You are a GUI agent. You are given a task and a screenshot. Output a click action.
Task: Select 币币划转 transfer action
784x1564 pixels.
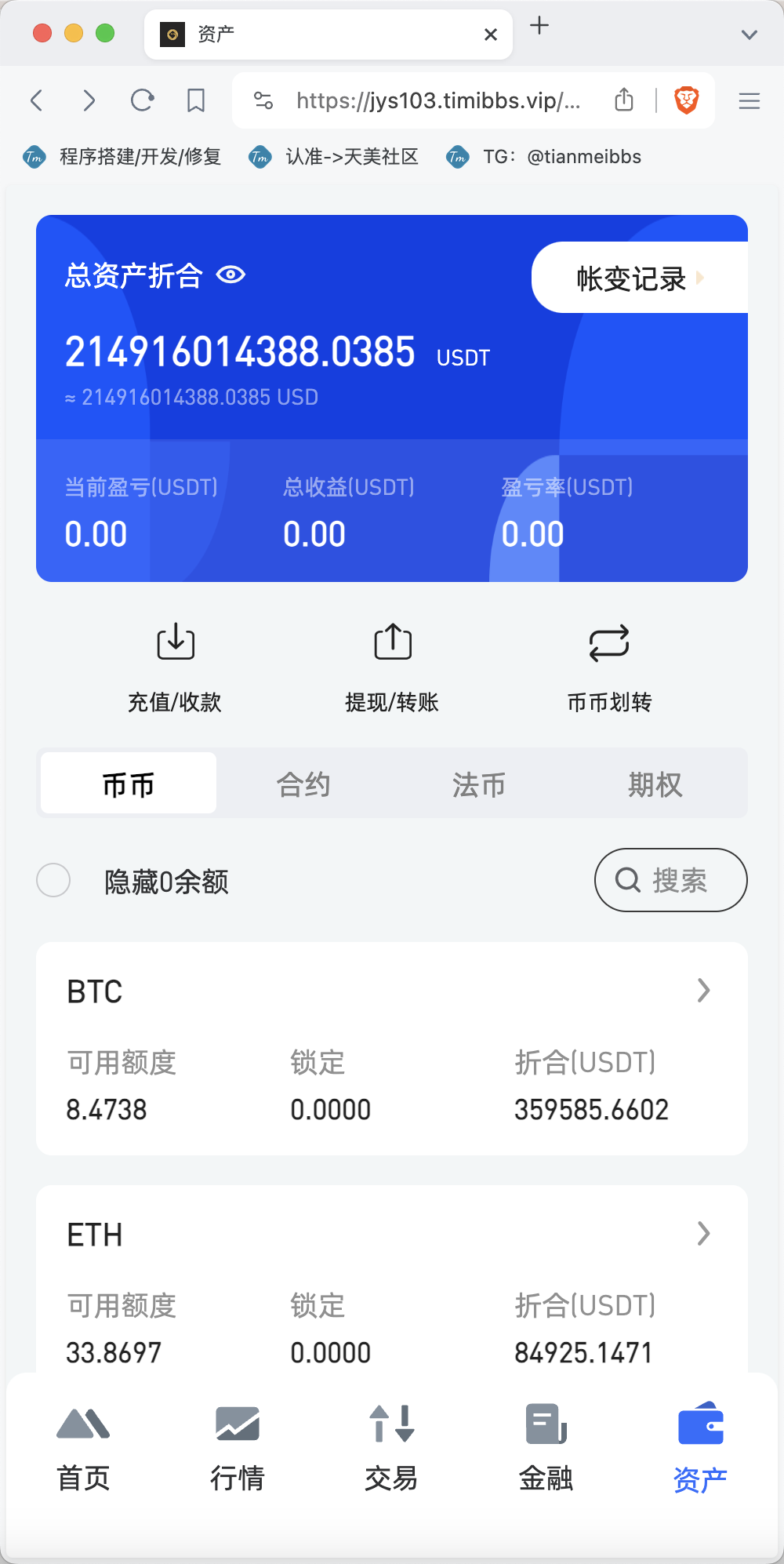coord(609,667)
